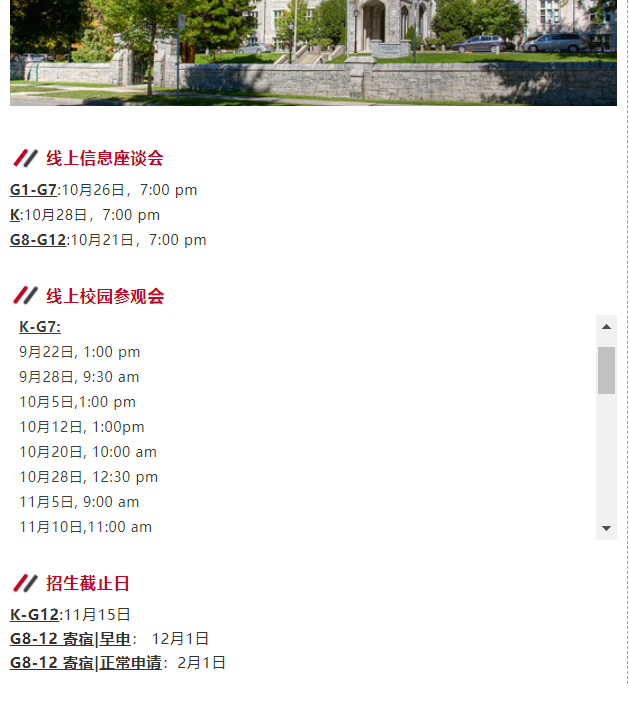The width and height of the screenshot is (629, 719).
Task: Open the G8-G12 info session link
Action: (38, 240)
